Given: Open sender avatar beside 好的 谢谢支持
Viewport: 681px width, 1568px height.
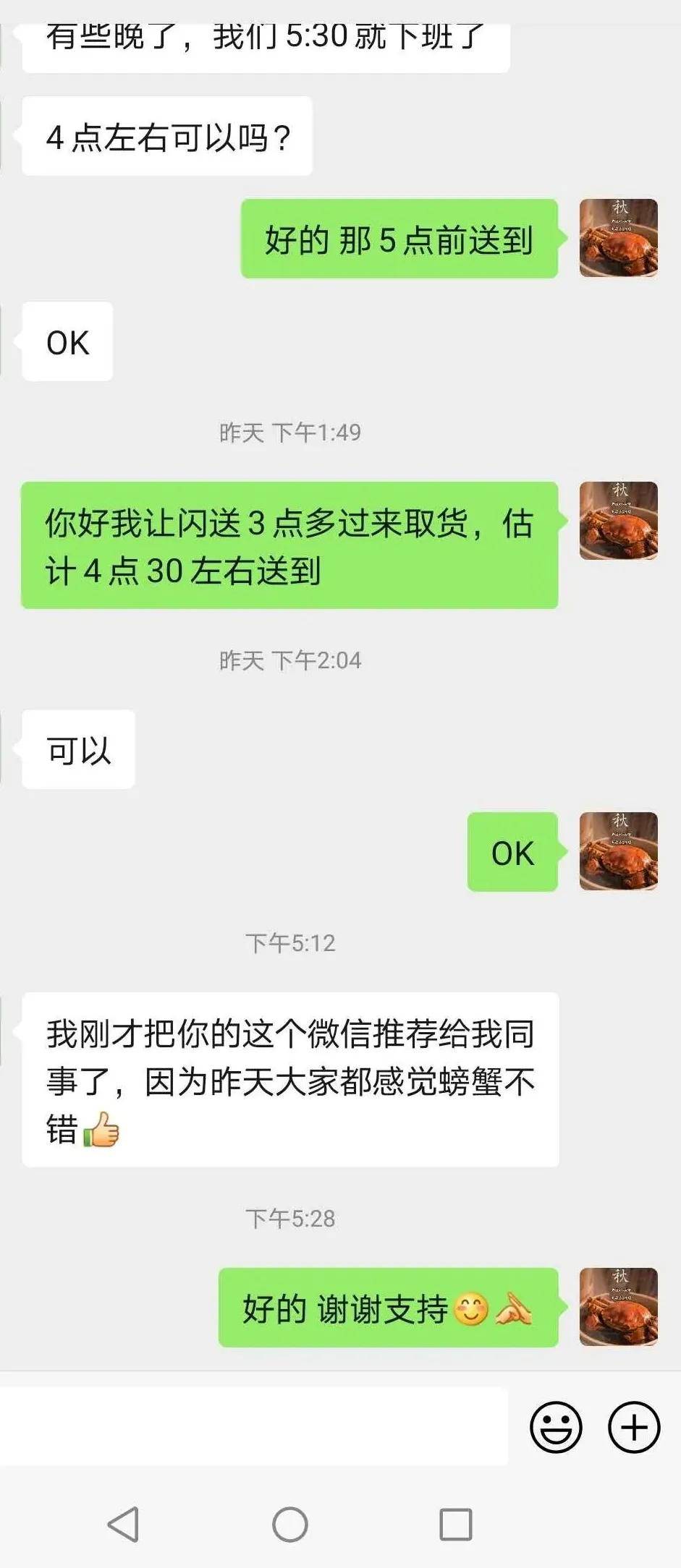Looking at the screenshot, I should [x=618, y=1307].
